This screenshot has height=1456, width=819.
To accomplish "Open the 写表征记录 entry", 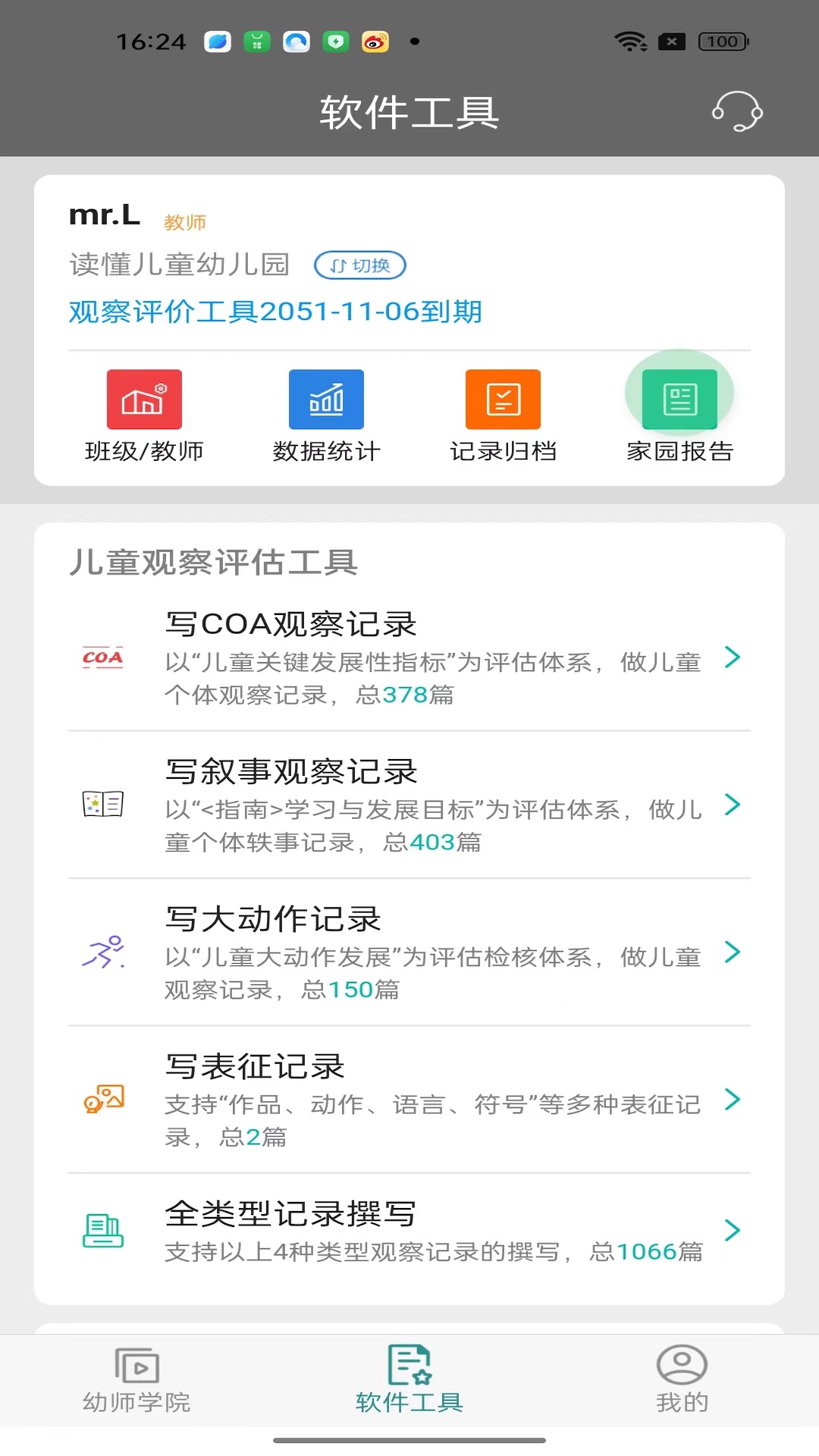I will (409, 1100).
